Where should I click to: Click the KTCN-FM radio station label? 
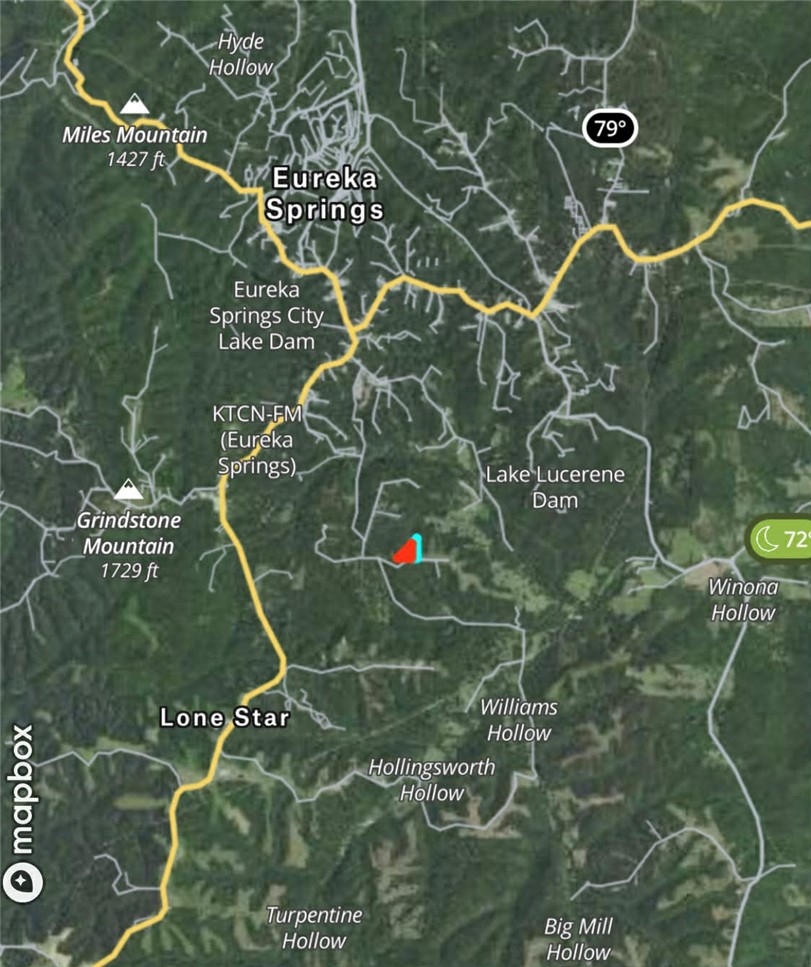click(x=255, y=437)
